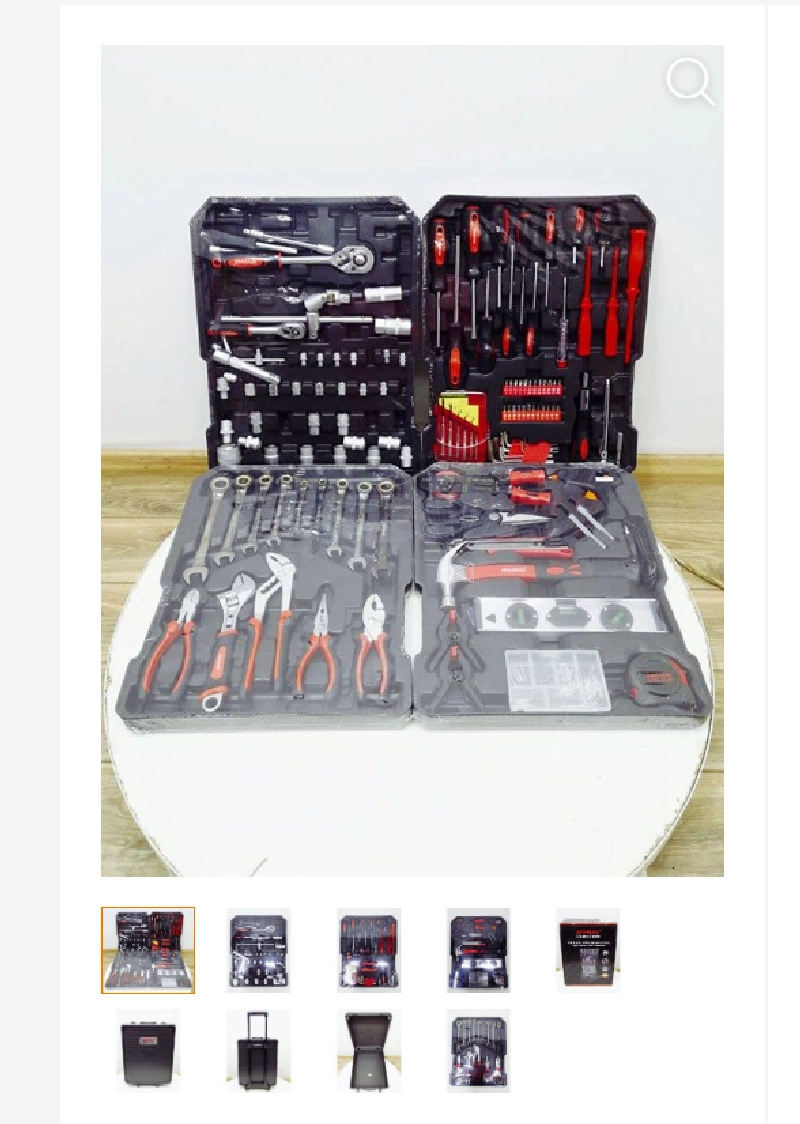Tap the magnifier zoom icon on photo
This screenshot has width=800, height=1124.
(691, 81)
